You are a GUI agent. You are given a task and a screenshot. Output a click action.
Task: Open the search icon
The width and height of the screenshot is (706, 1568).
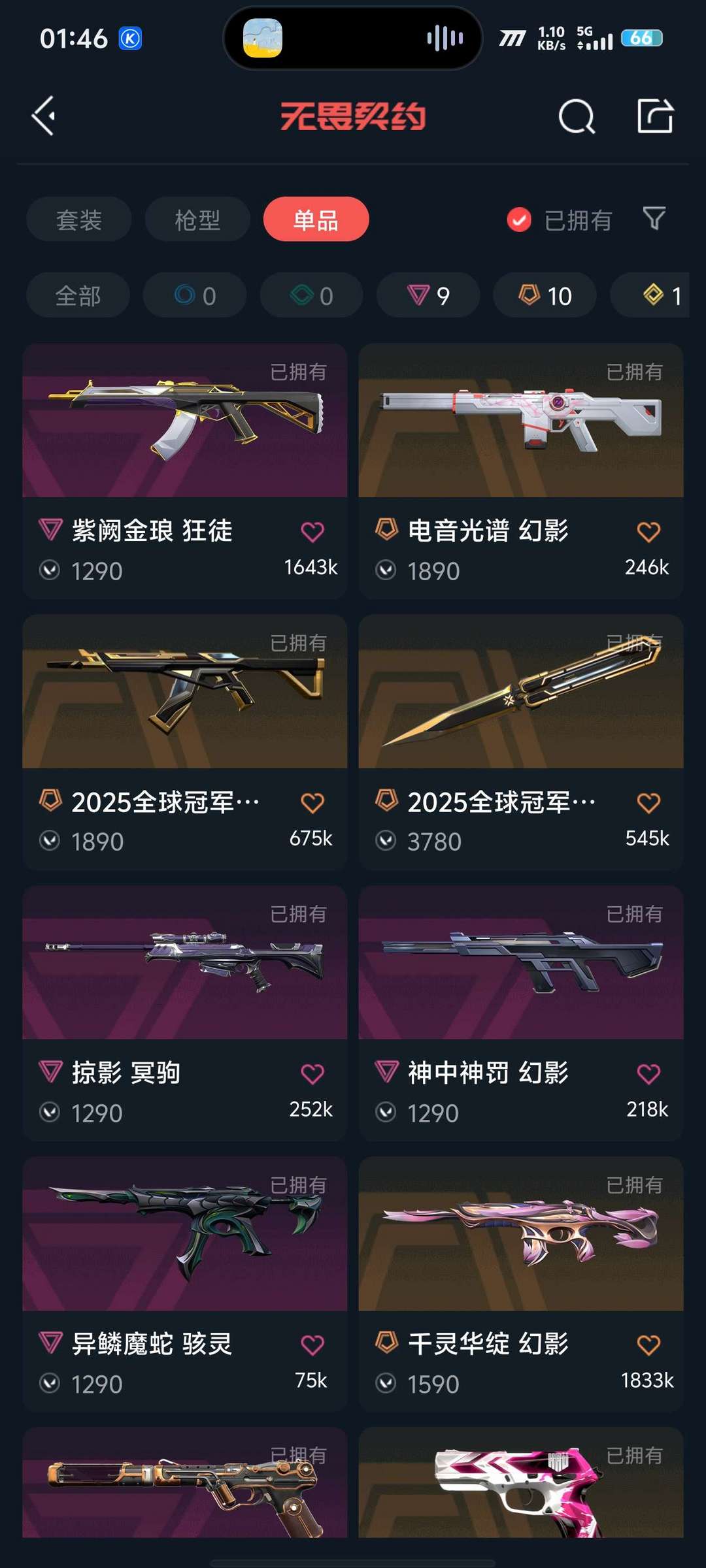coord(576,118)
